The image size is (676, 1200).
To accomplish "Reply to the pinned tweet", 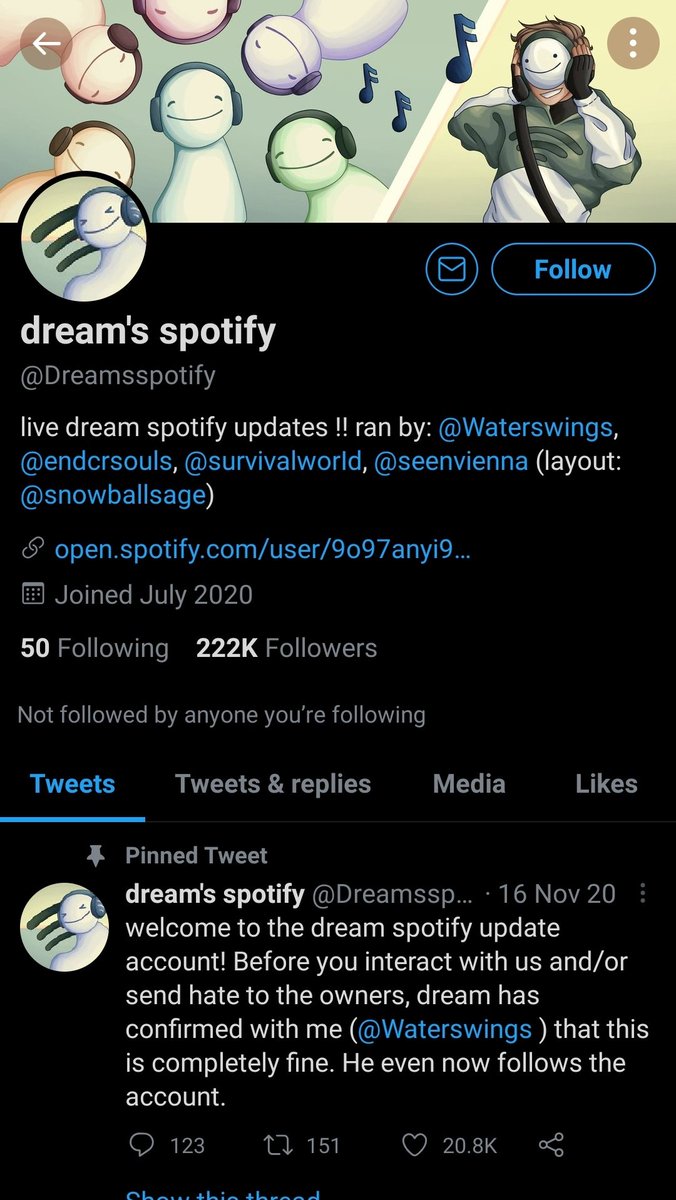I will (x=143, y=1145).
